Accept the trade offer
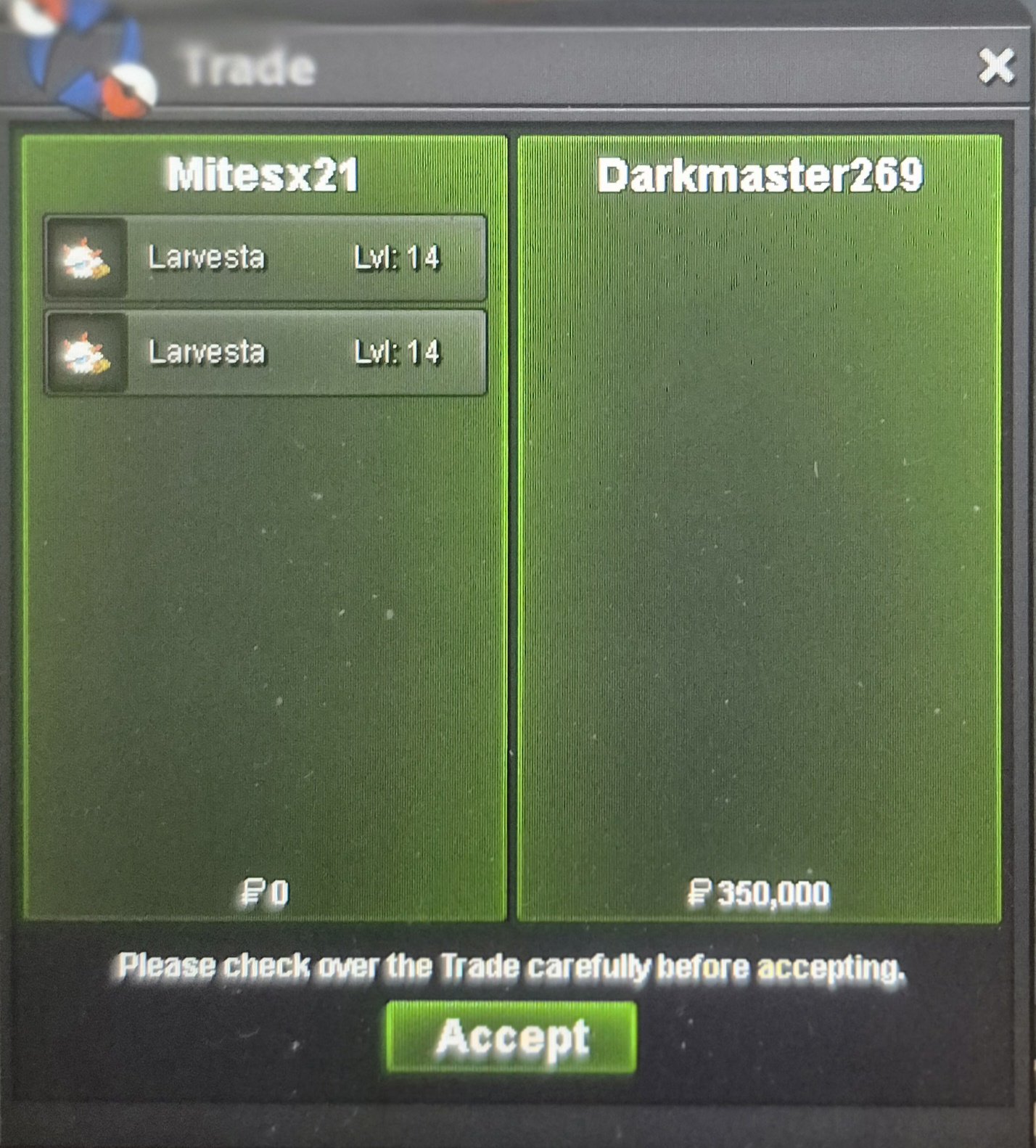 (x=511, y=1038)
